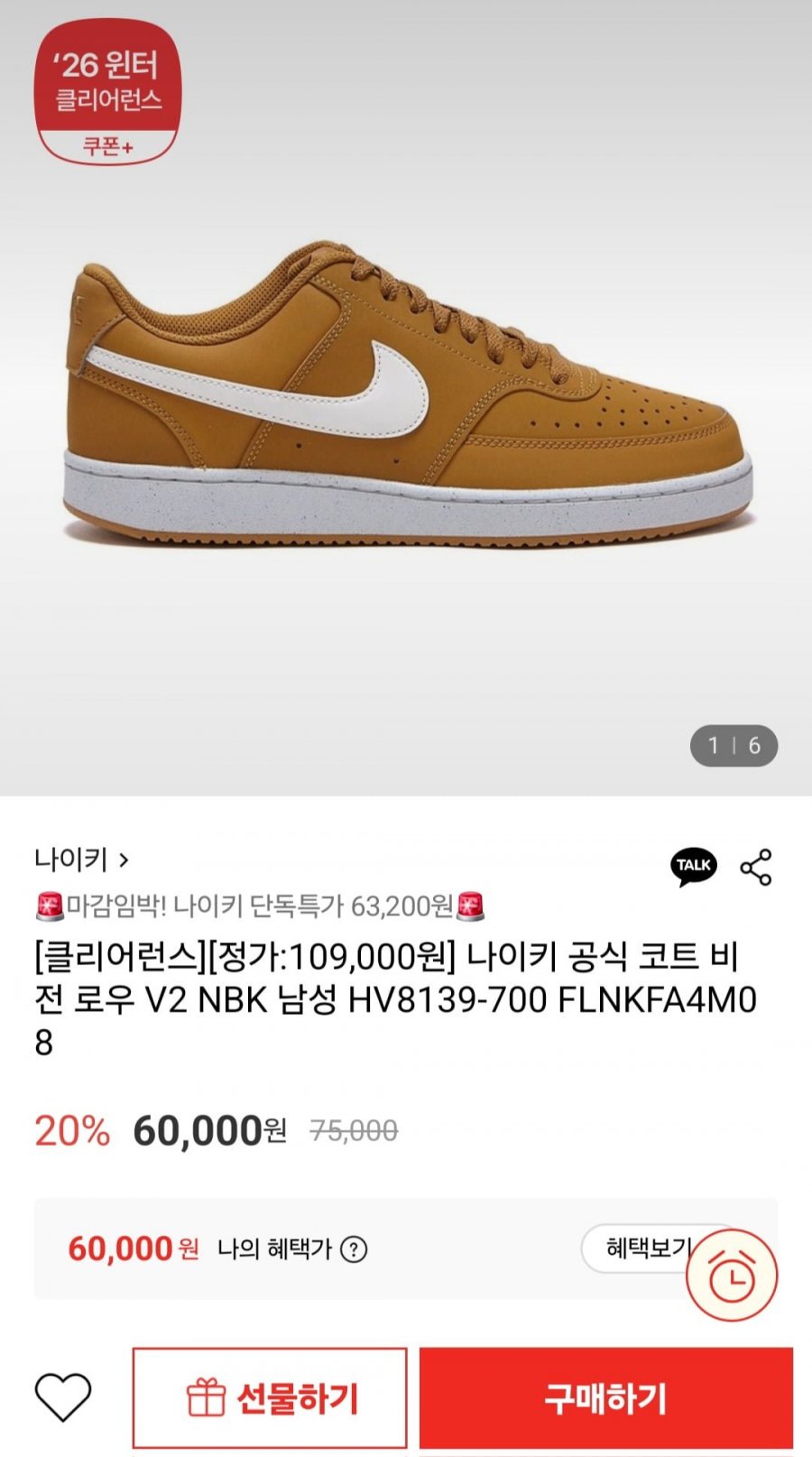This screenshot has height=1457, width=812.
Task: Open the 나이키 brand store link
Action: [x=81, y=859]
